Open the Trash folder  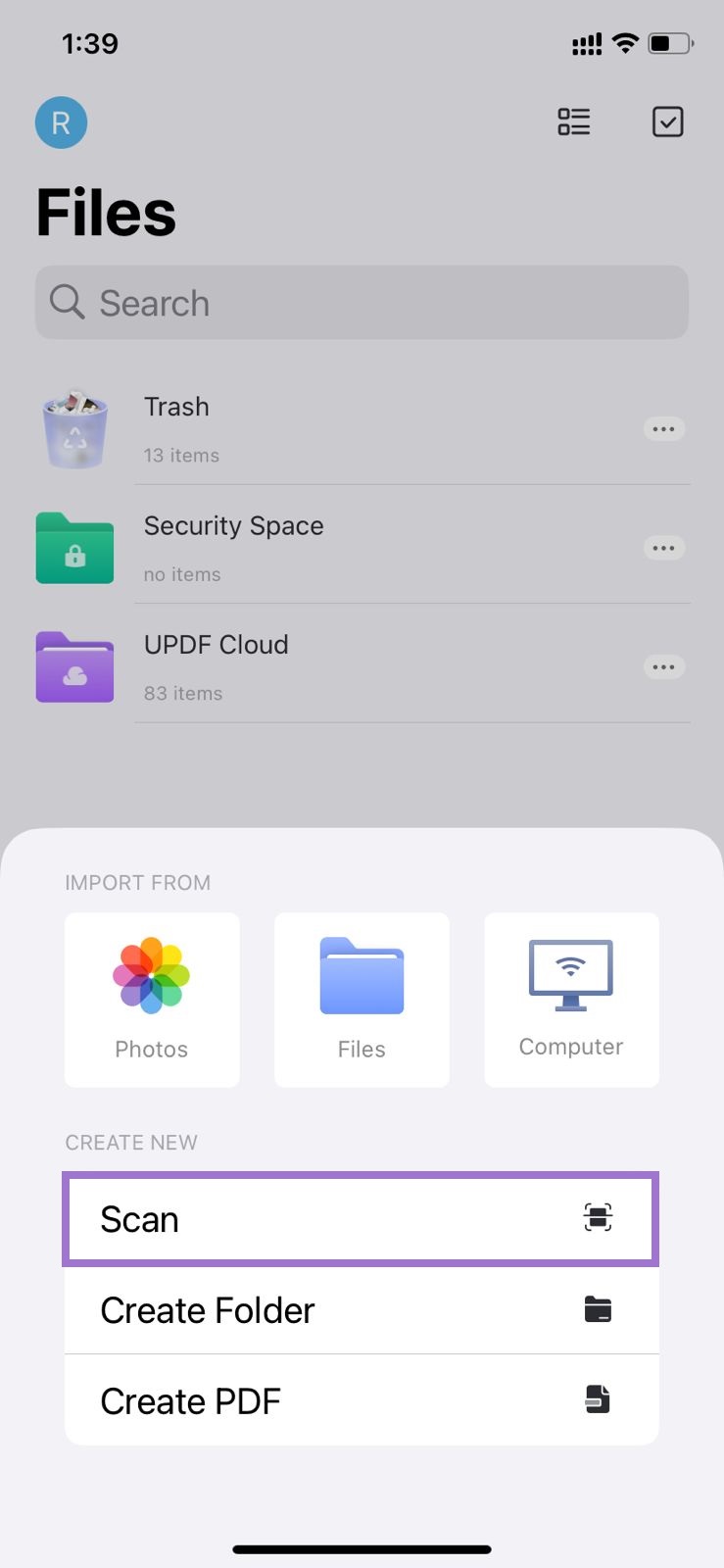176,428
